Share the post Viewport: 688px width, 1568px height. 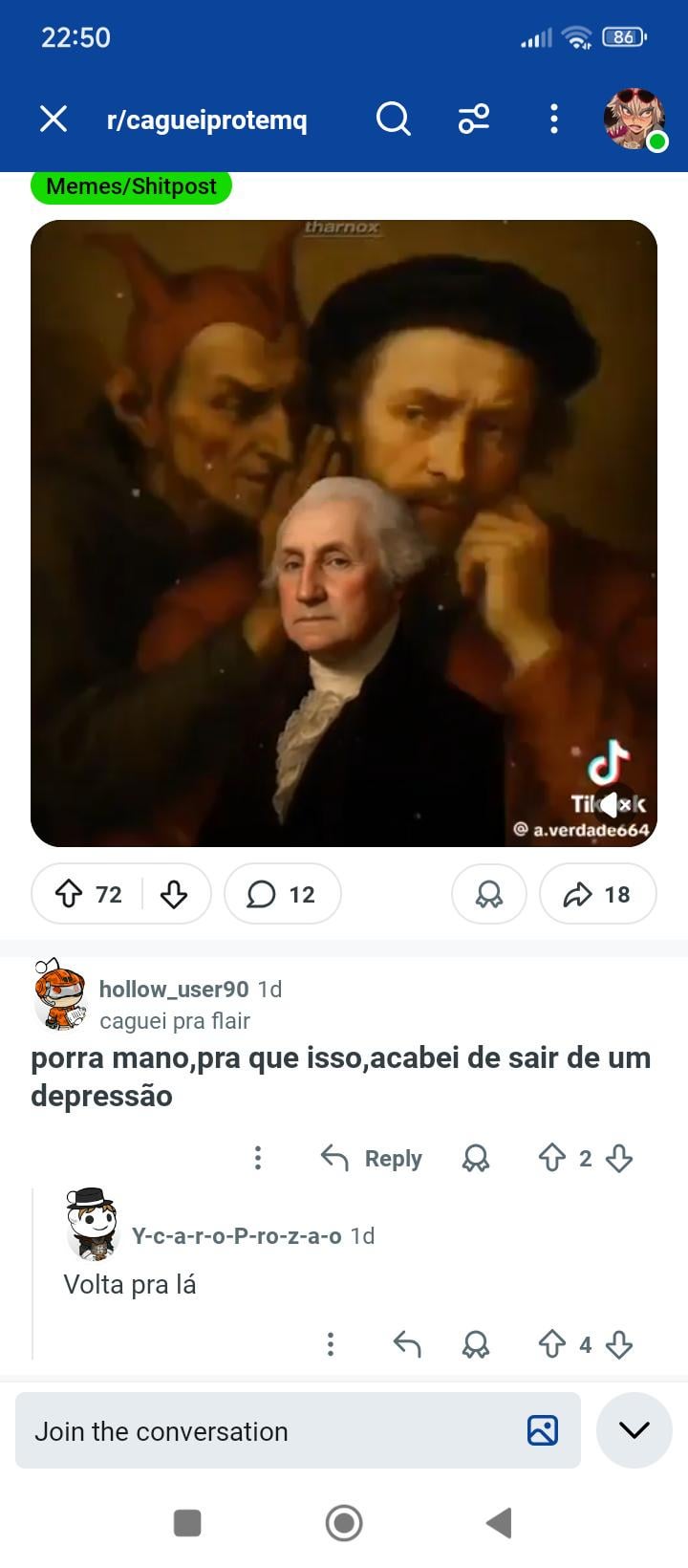597,894
